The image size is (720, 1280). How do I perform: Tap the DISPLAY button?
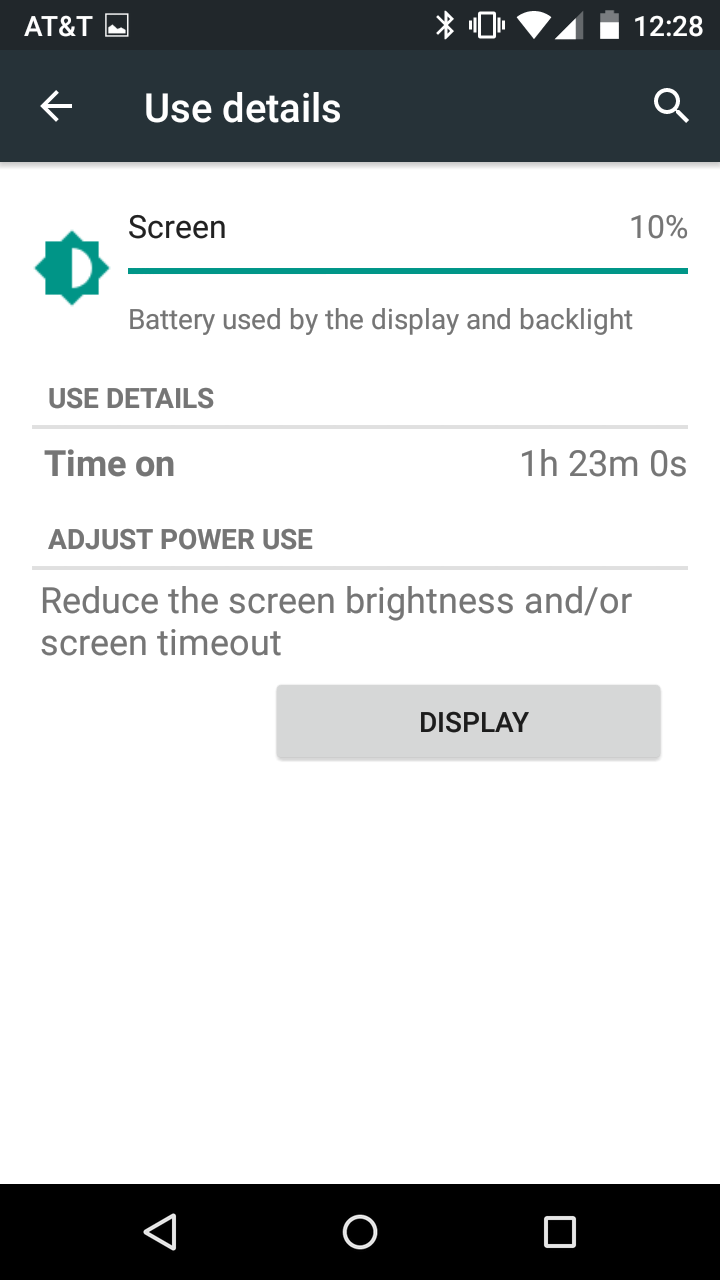(468, 722)
